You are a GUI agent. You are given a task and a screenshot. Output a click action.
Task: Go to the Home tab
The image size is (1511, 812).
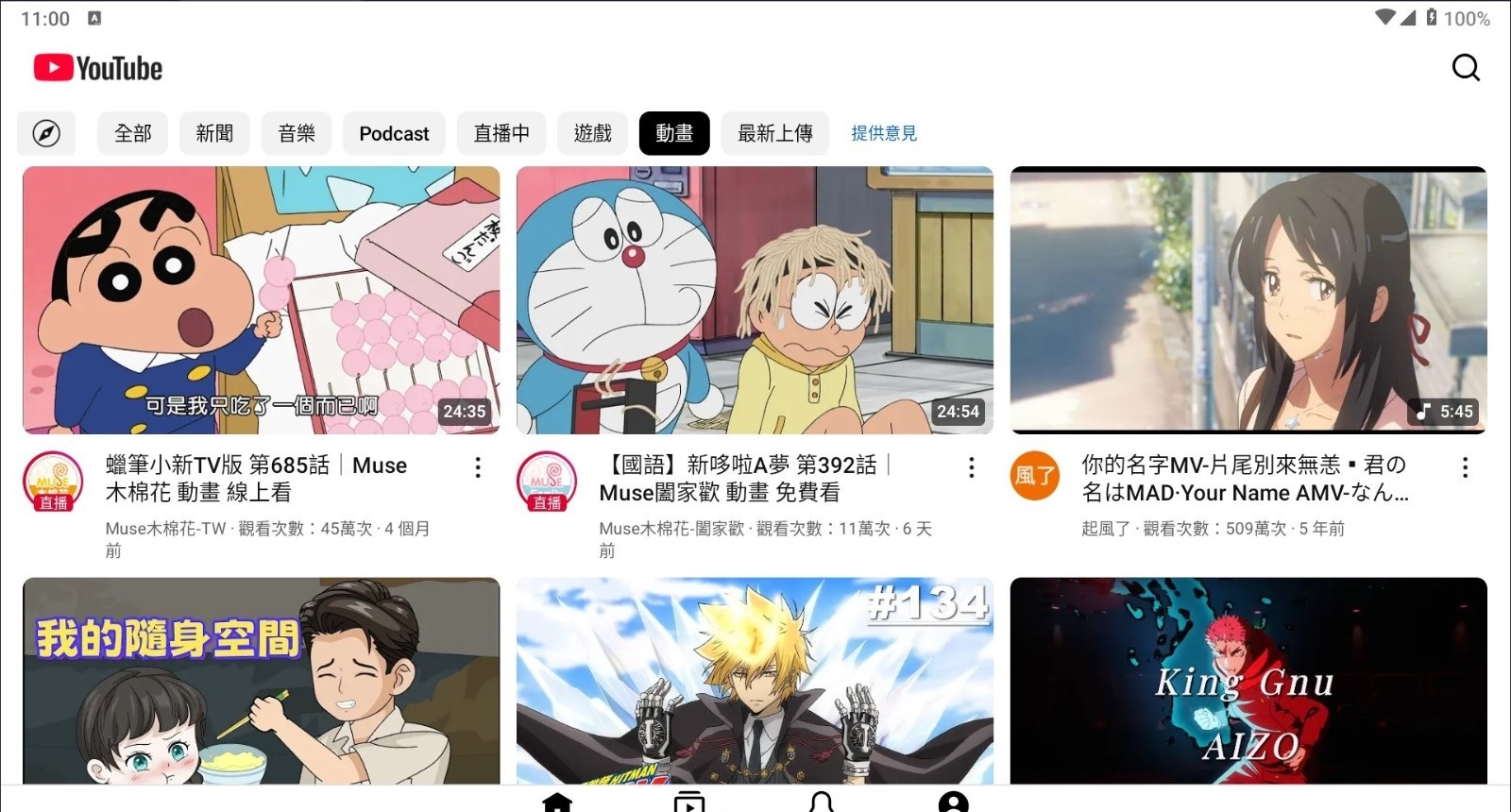(x=557, y=802)
